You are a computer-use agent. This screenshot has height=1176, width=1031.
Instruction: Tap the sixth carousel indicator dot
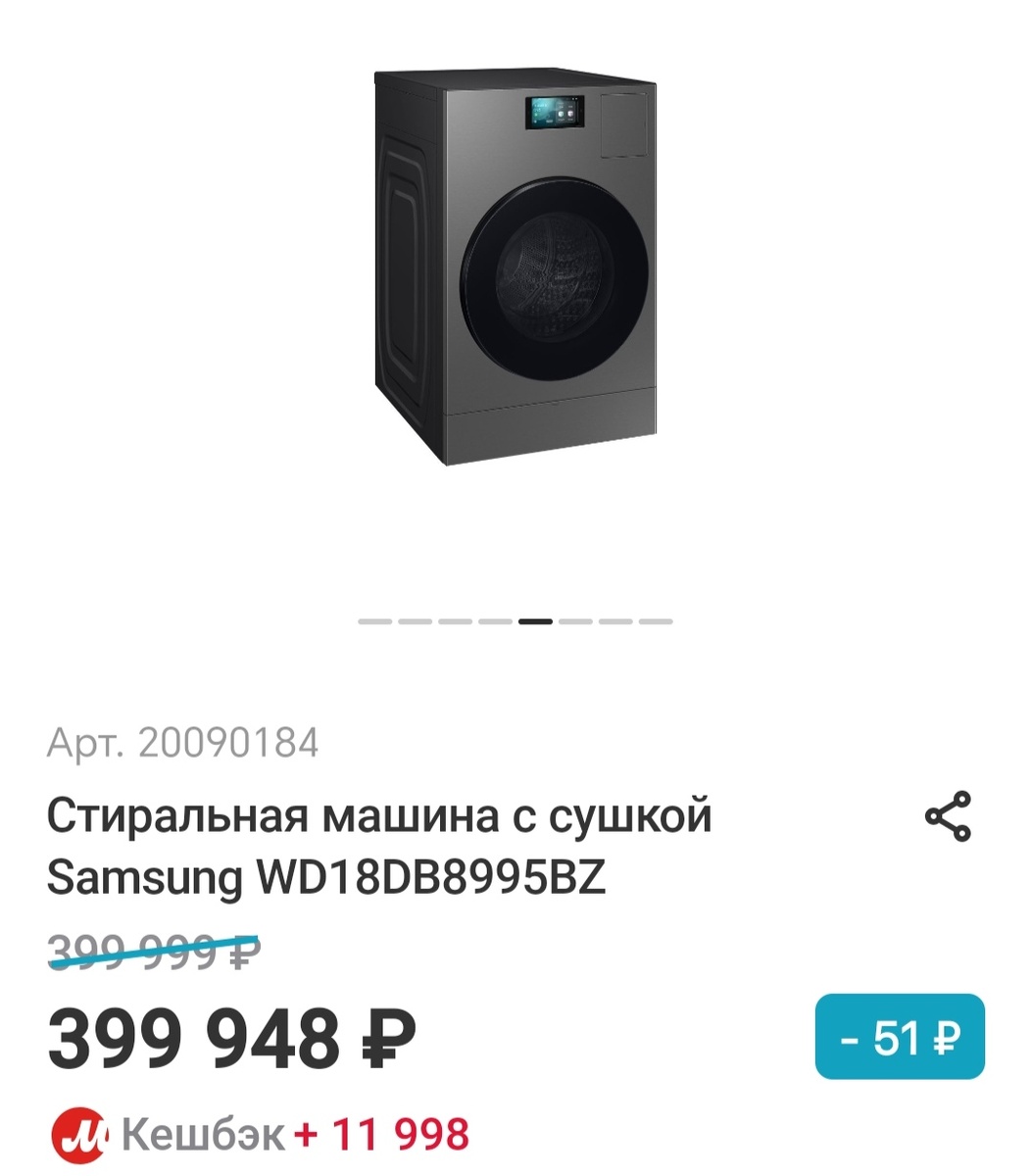pyautogui.click(x=574, y=620)
